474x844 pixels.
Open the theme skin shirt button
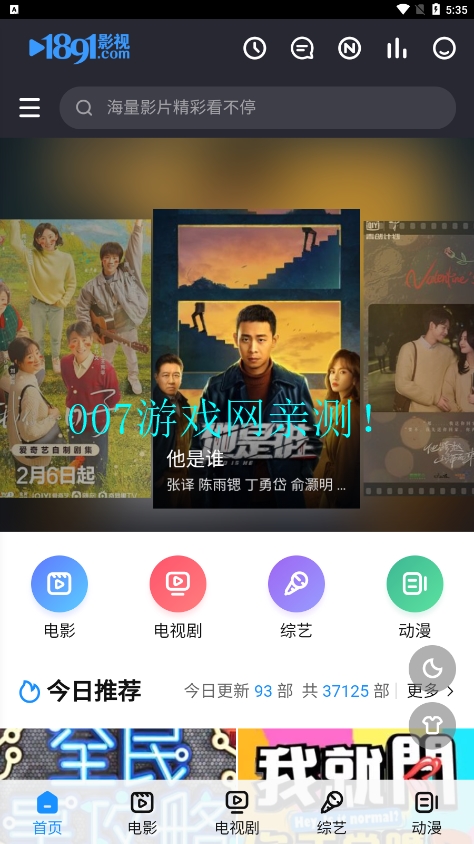pos(432,725)
